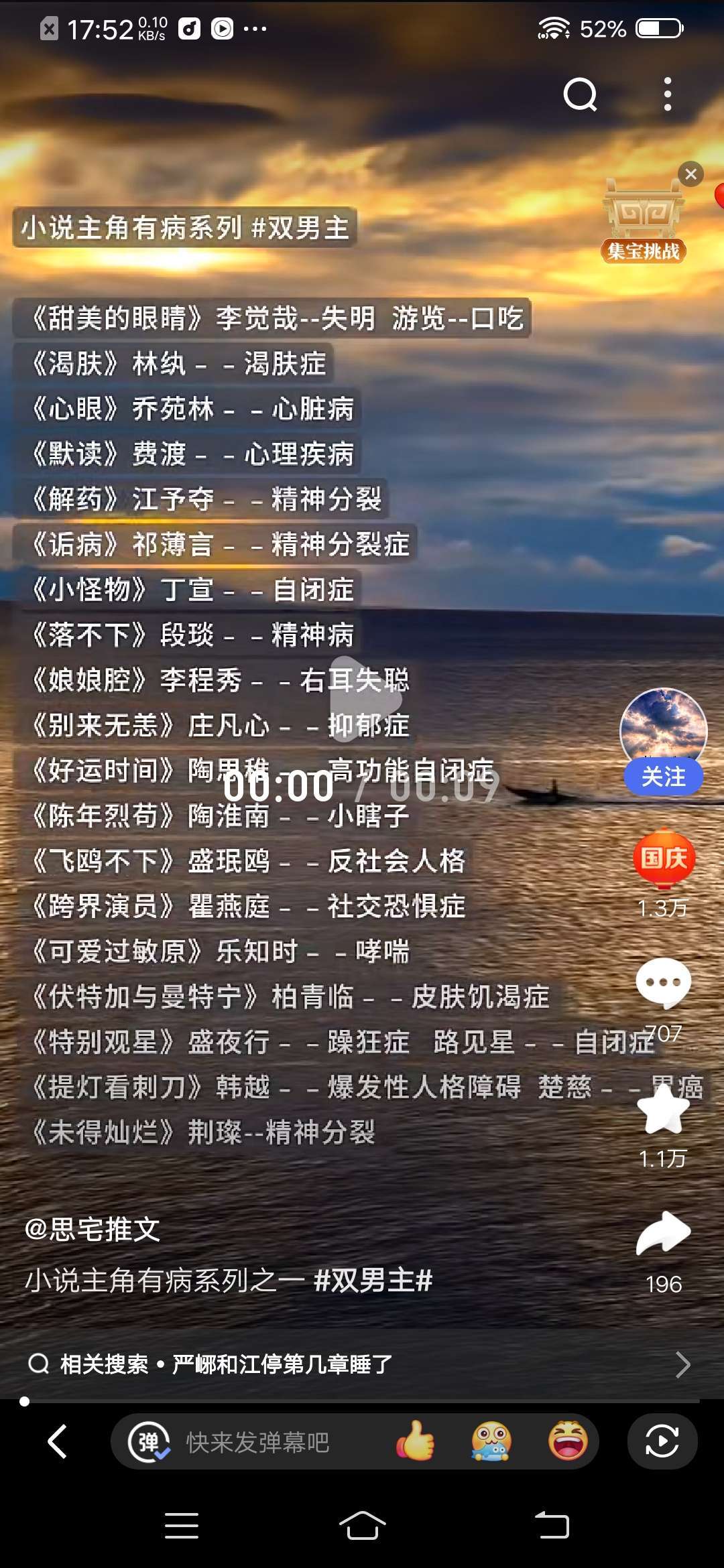Open related search 严峫和江停第几章睡了

click(x=282, y=1364)
